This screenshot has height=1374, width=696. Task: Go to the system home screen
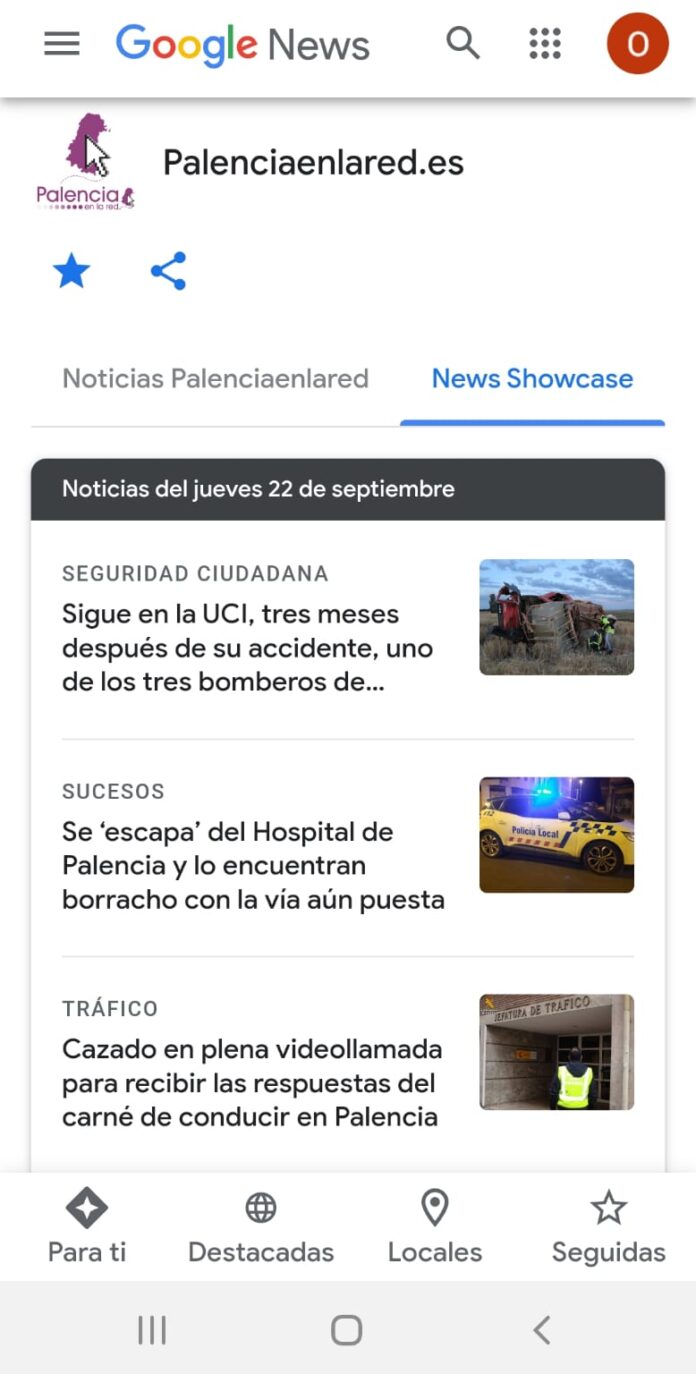click(346, 1330)
